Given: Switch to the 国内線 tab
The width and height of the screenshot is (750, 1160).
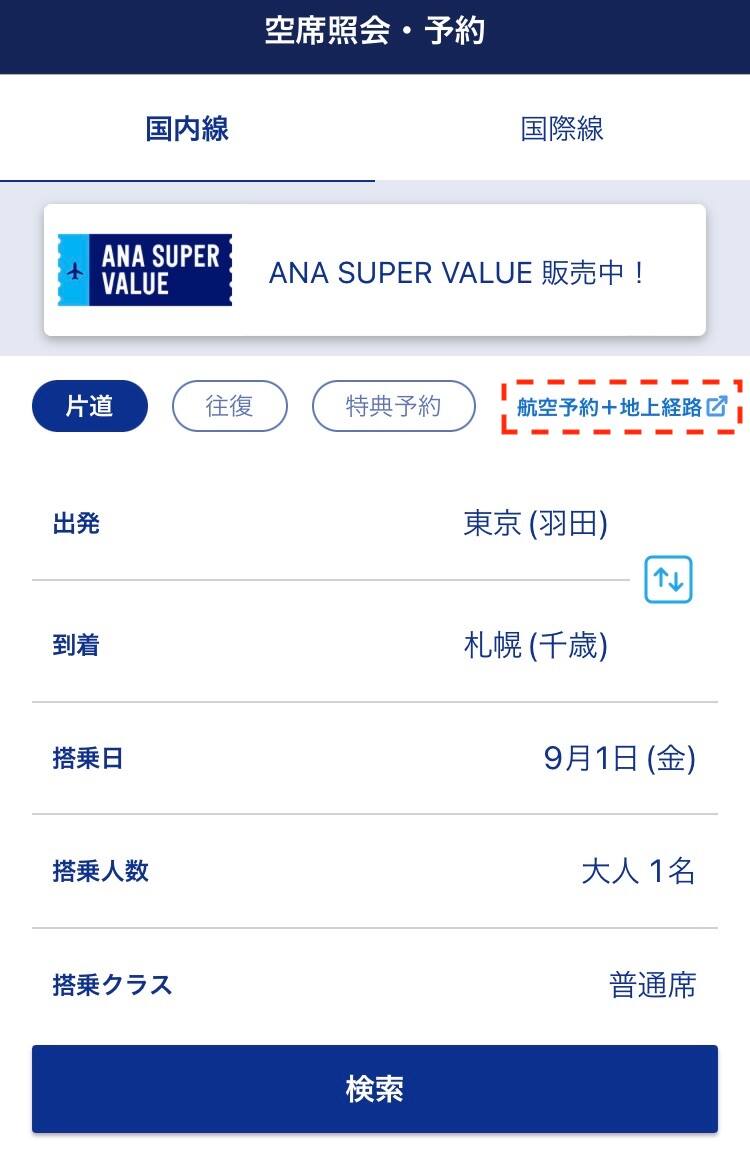Looking at the screenshot, I should 187,129.
